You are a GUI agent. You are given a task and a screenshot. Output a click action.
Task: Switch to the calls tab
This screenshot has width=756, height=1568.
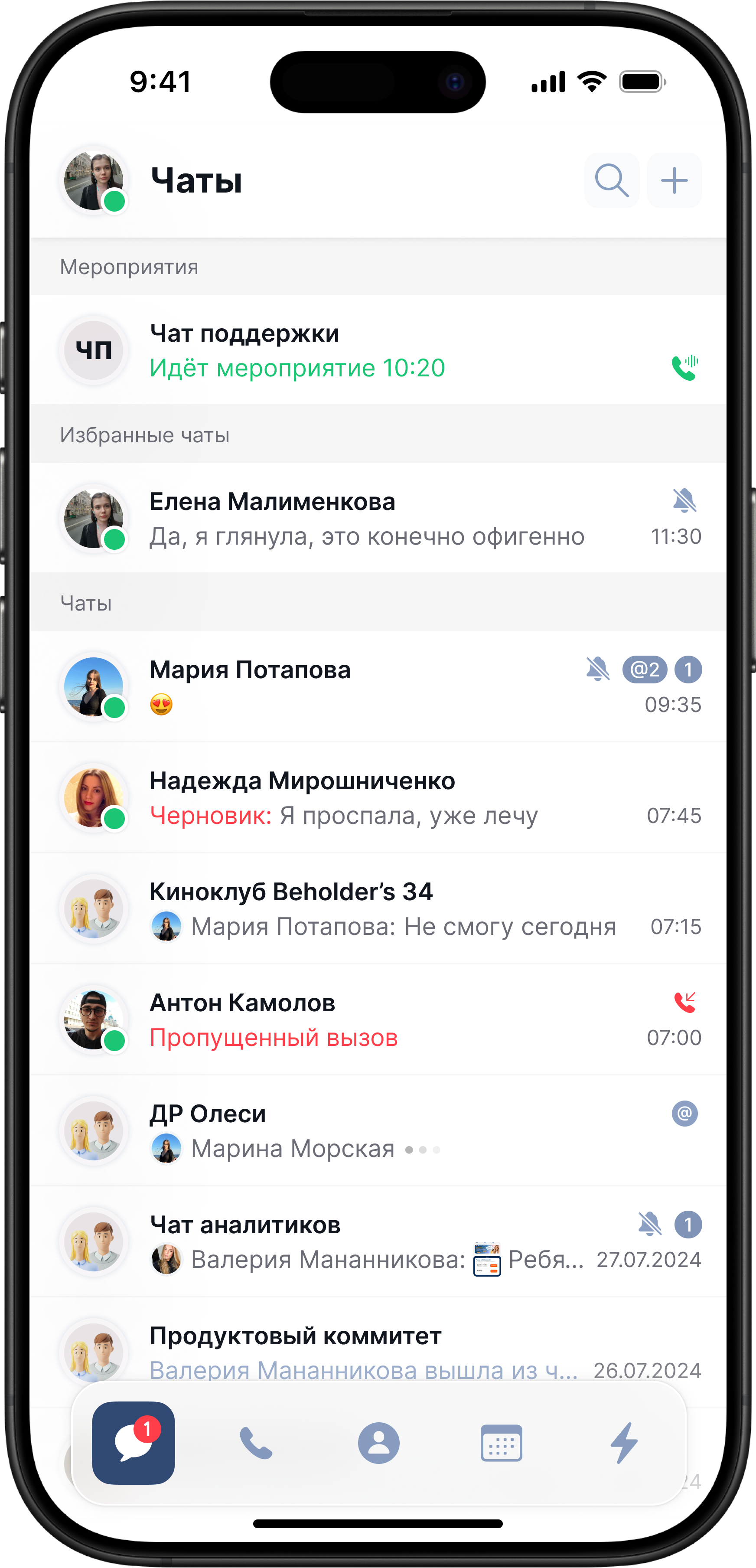tap(256, 1443)
